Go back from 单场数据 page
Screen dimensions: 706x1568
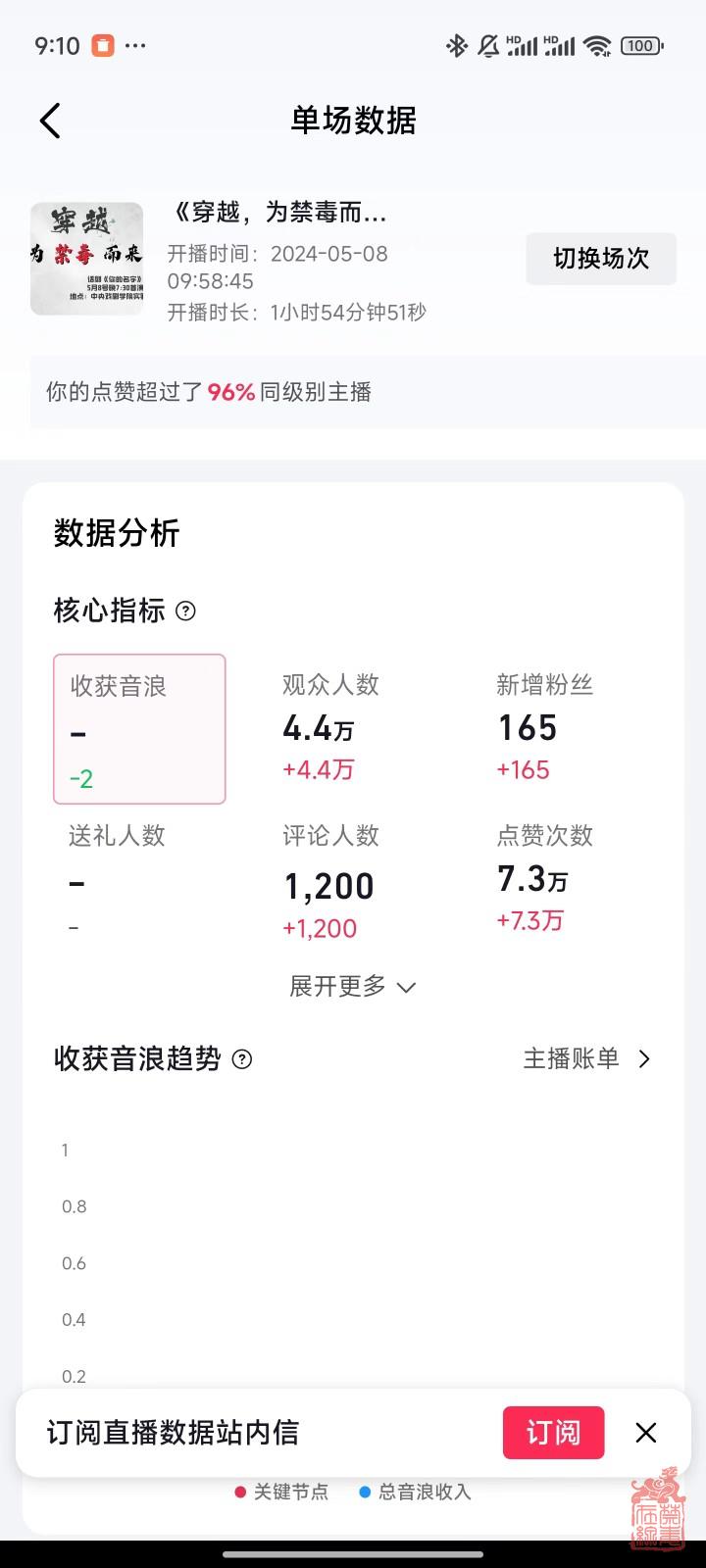pyautogui.click(x=50, y=121)
